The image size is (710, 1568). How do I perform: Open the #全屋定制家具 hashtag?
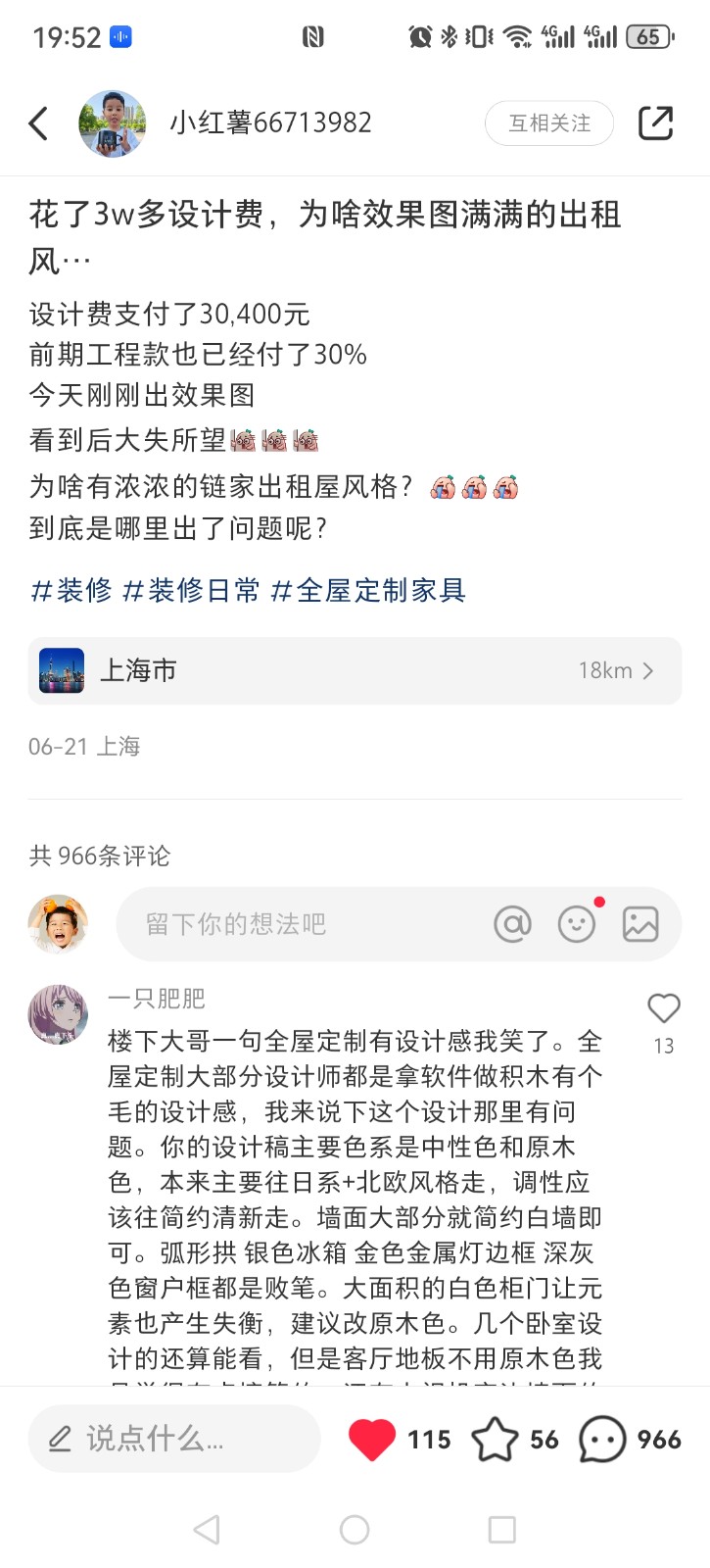(x=368, y=590)
